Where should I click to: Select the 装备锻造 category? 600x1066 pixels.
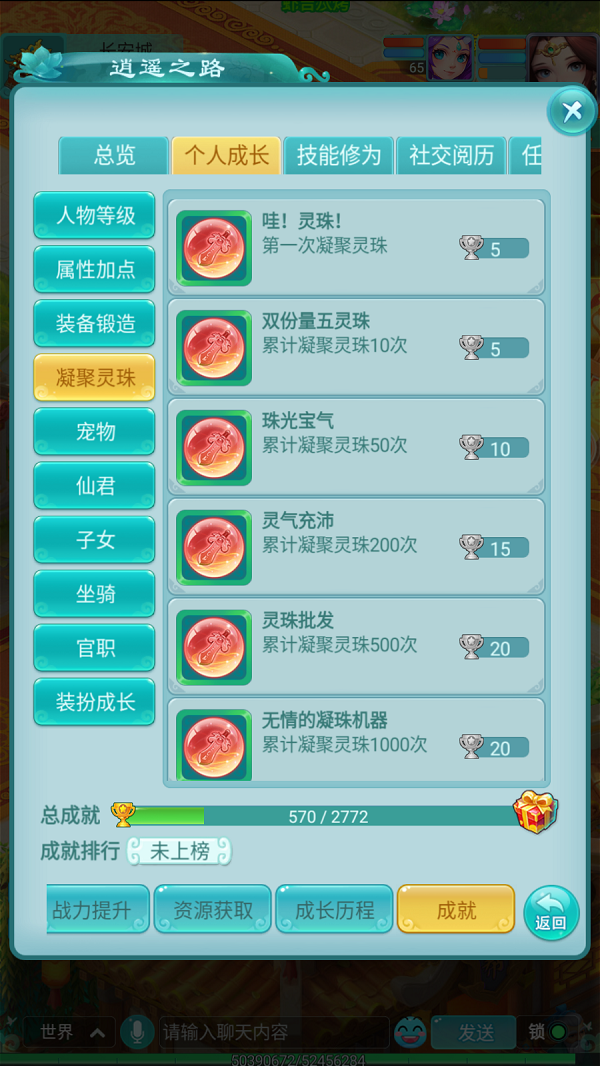[95, 323]
